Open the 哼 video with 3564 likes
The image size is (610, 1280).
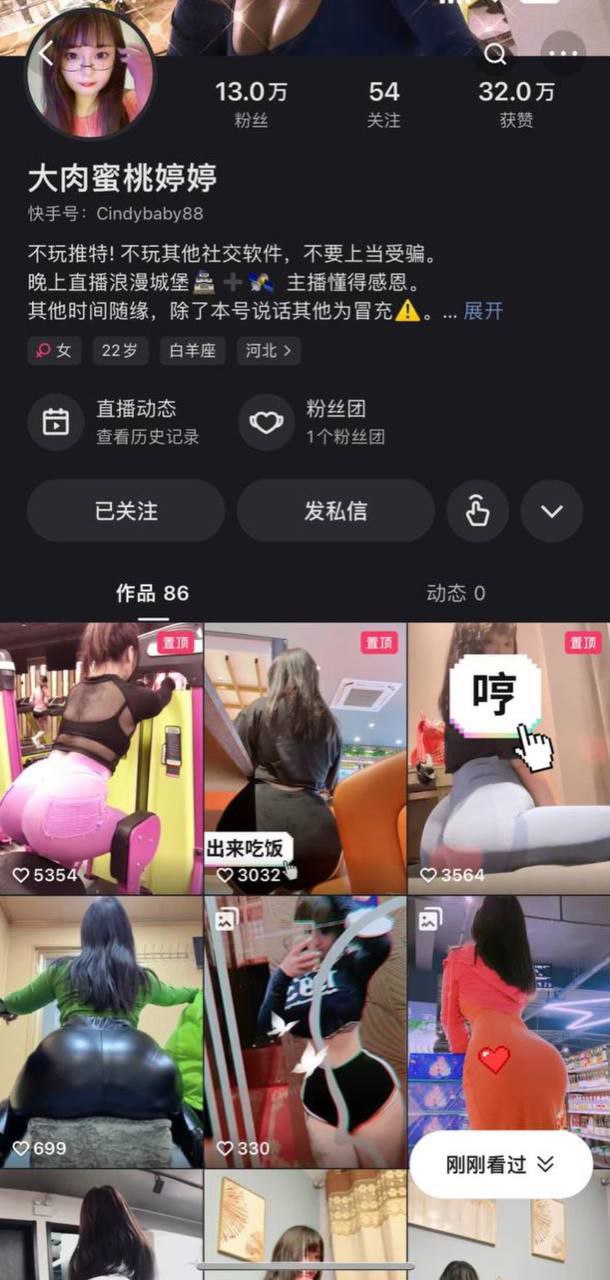click(509, 758)
